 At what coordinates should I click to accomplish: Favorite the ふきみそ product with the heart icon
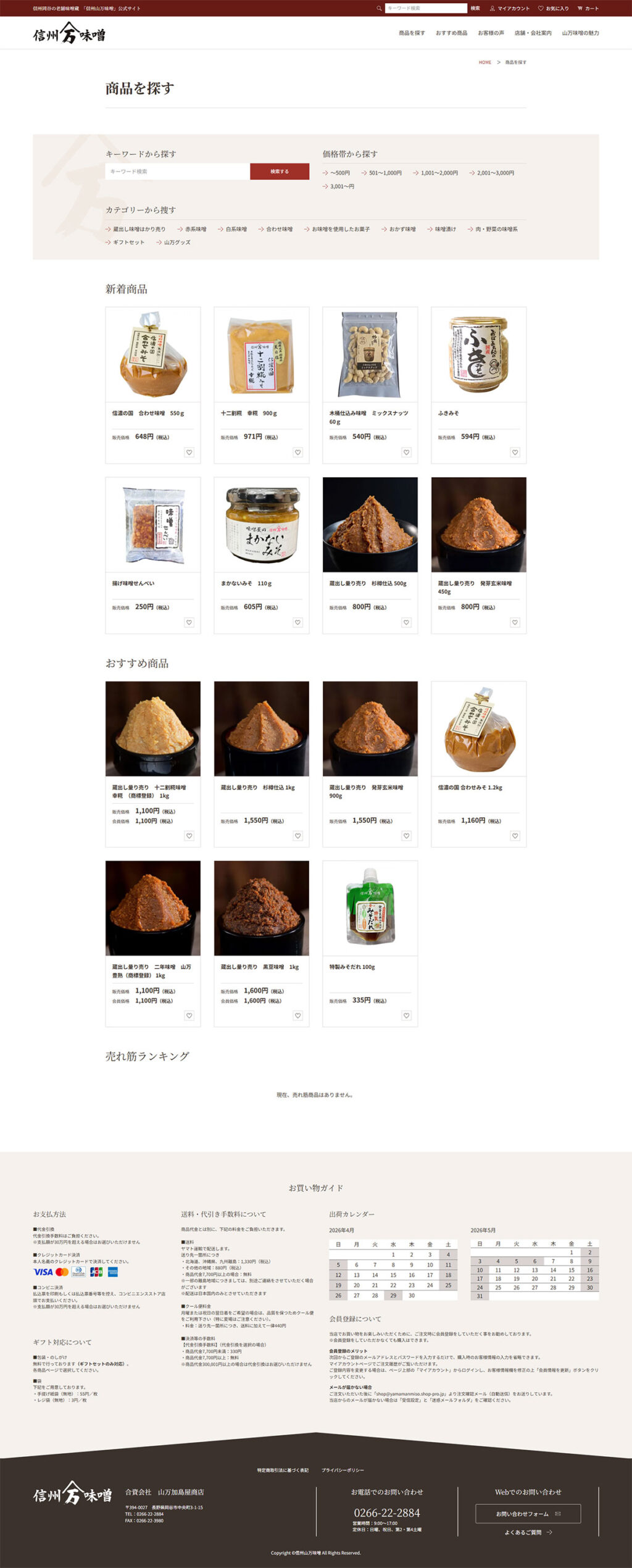point(515,452)
